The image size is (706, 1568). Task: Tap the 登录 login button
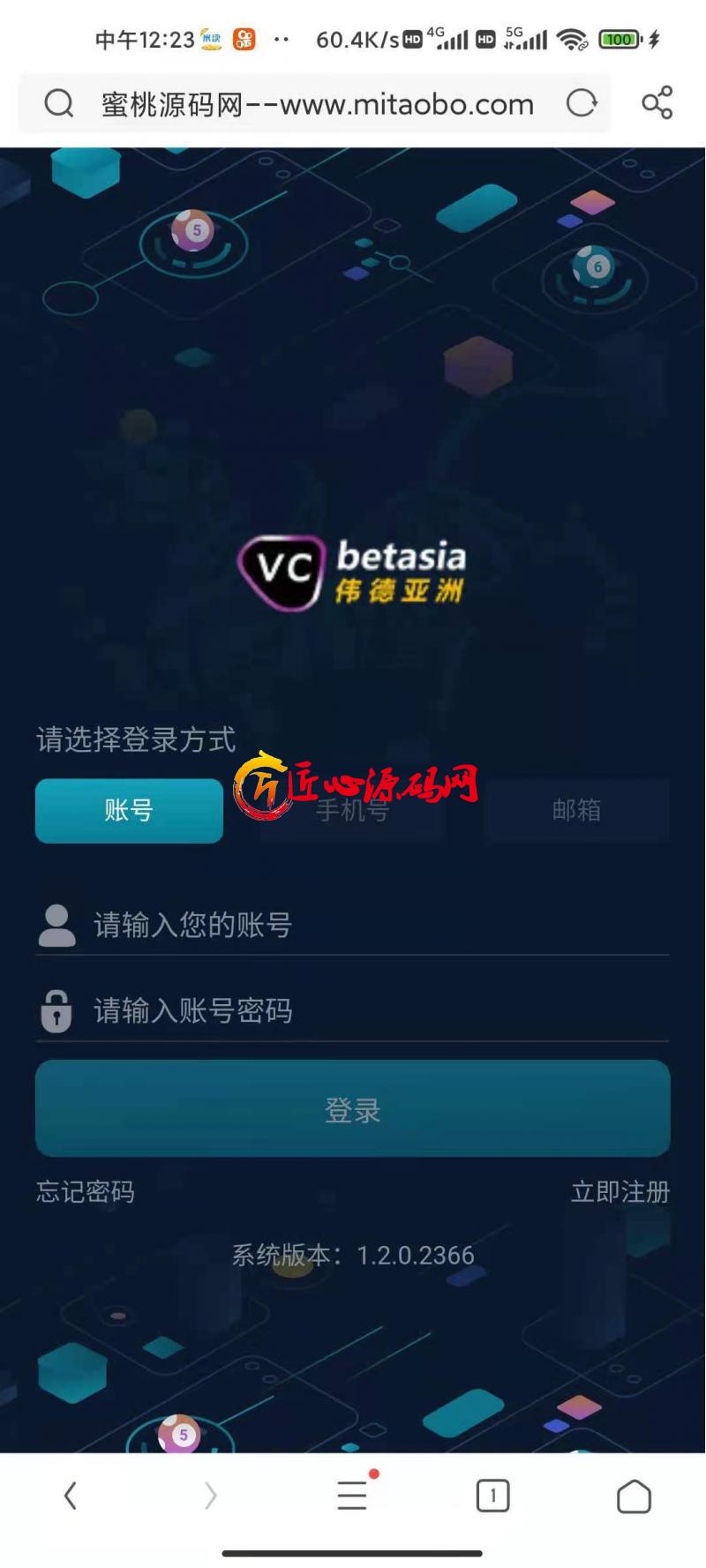(353, 1109)
